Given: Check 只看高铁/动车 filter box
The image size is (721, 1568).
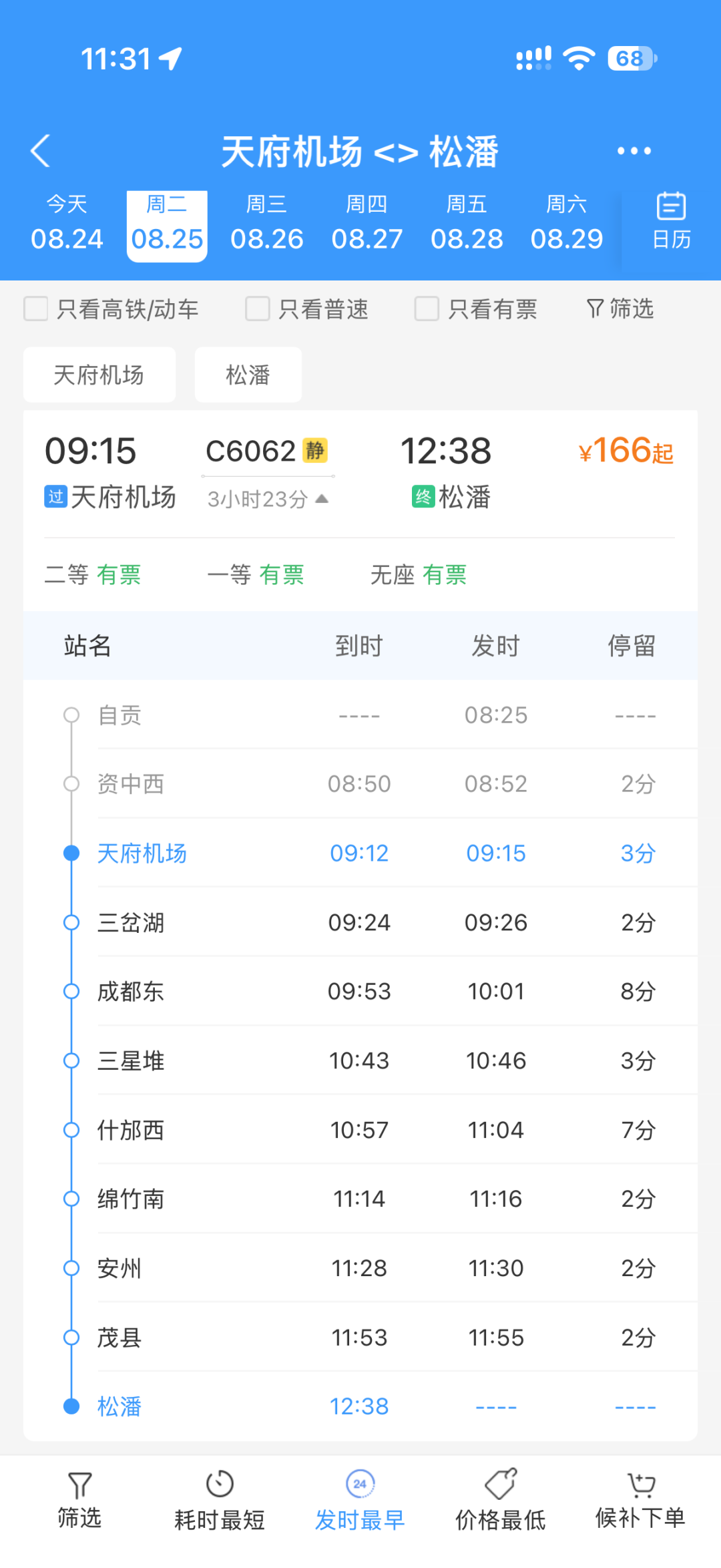Looking at the screenshot, I should pyautogui.click(x=36, y=309).
